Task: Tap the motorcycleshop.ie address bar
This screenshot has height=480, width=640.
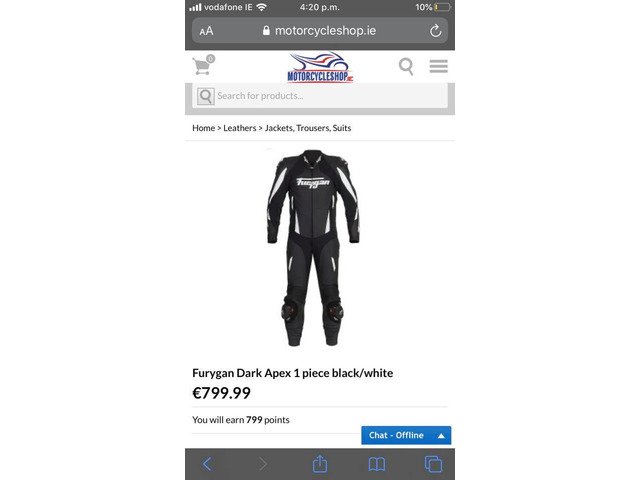Action: [320, 31]
